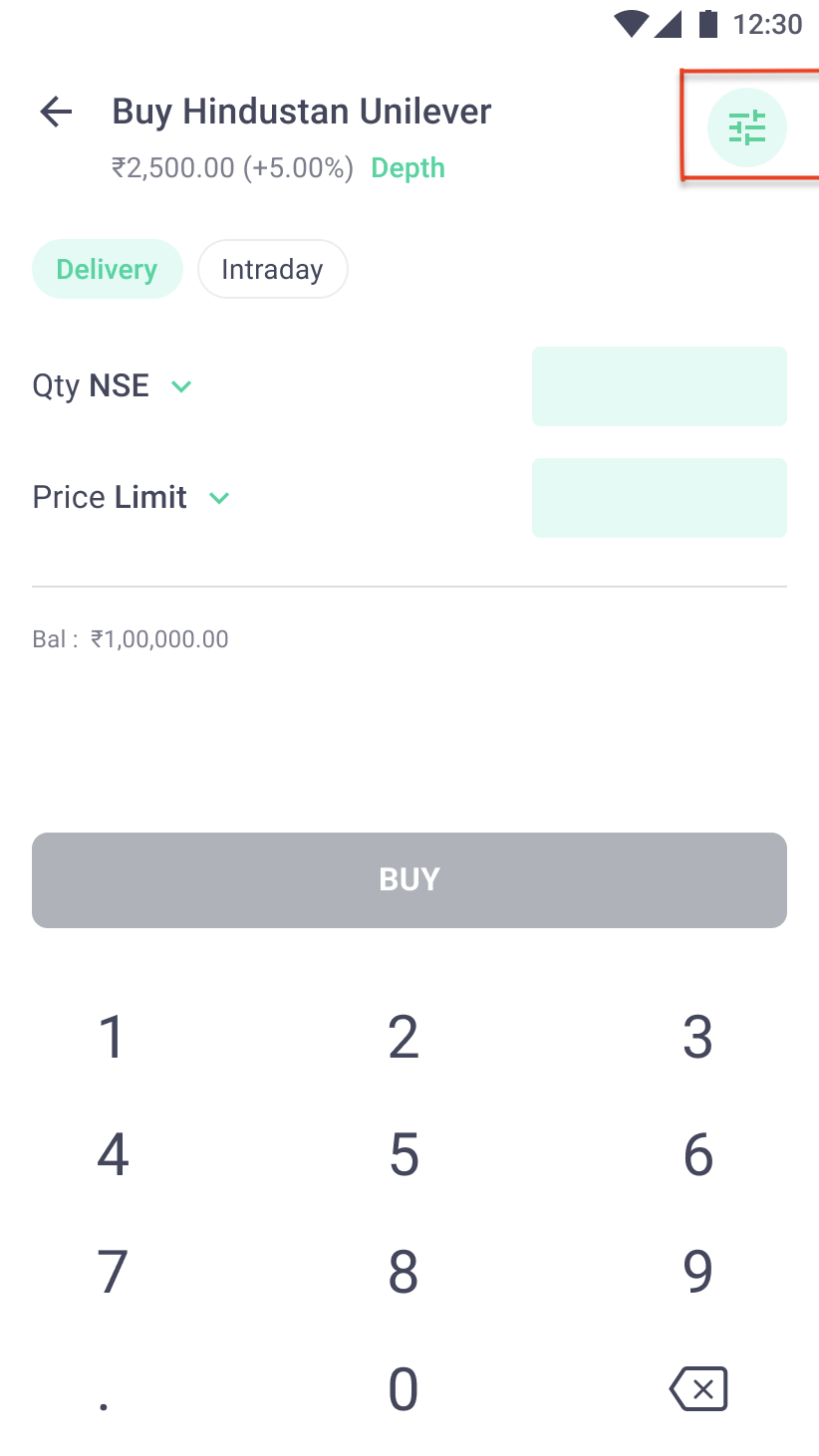Open the Depth view for Hindustan Unilever
The image size is (819, 1456).
point(408,167)
